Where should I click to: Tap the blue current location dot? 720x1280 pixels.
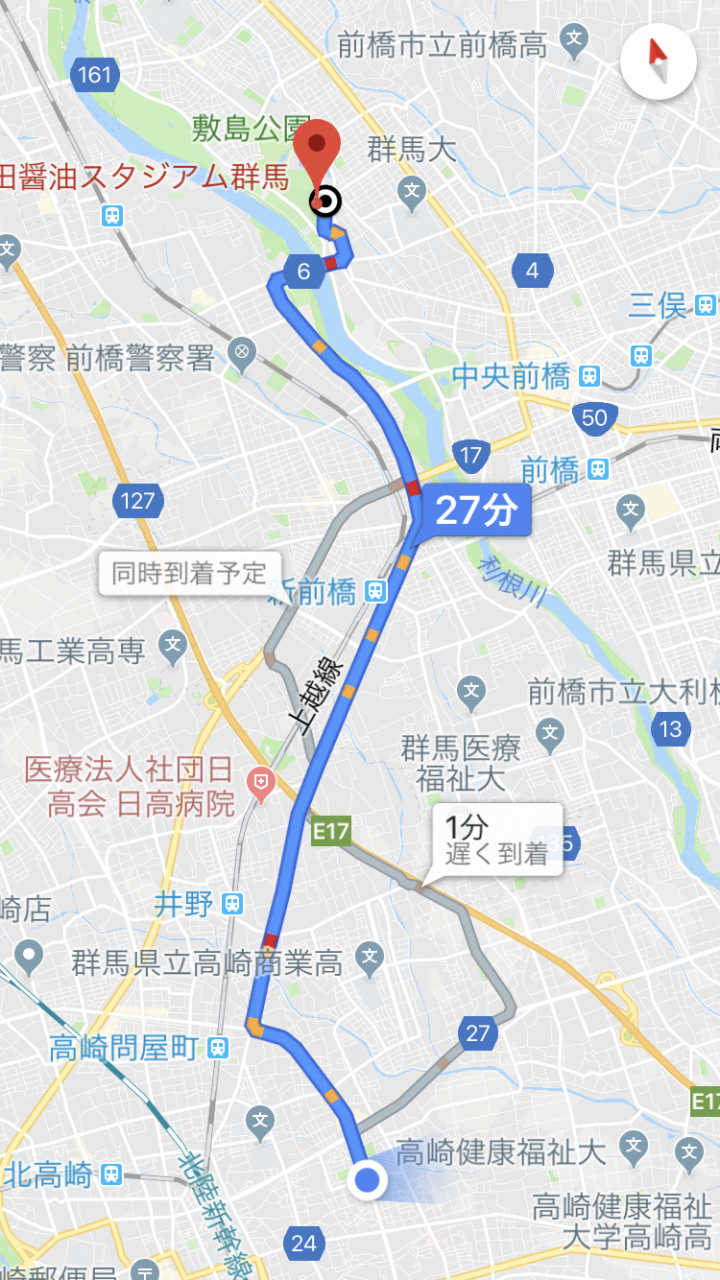(367, 1181)
